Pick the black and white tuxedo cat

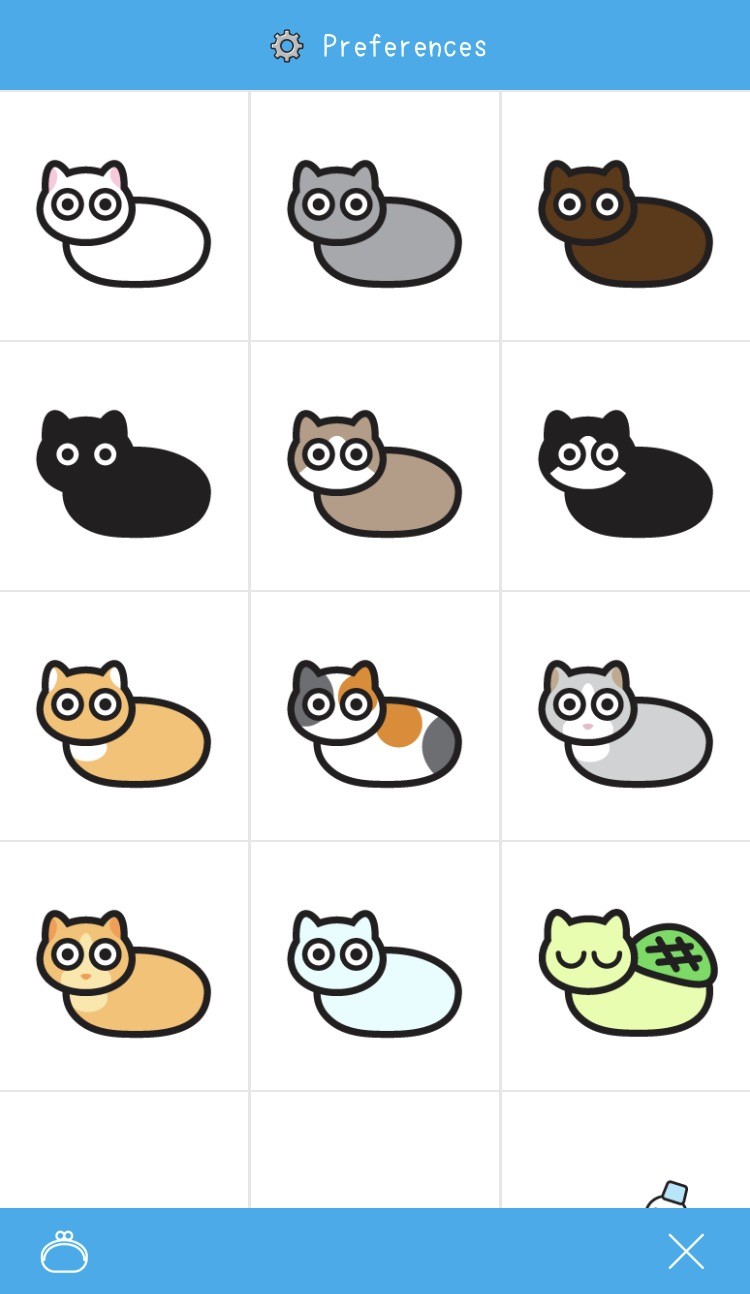coord(625,472)
